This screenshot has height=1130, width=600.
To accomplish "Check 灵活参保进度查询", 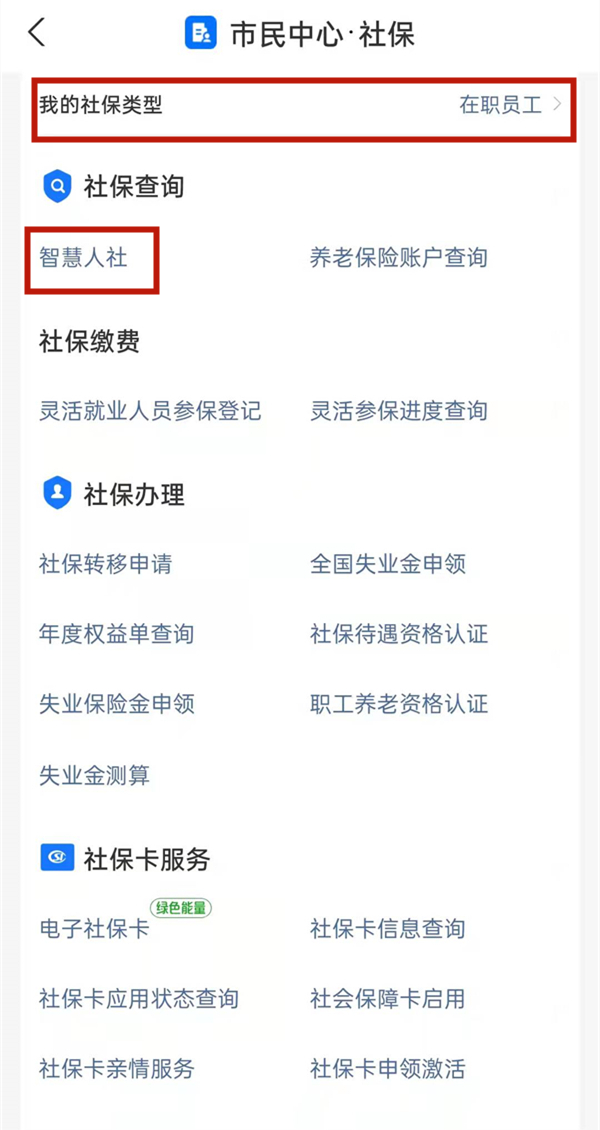I will point(398,410).
